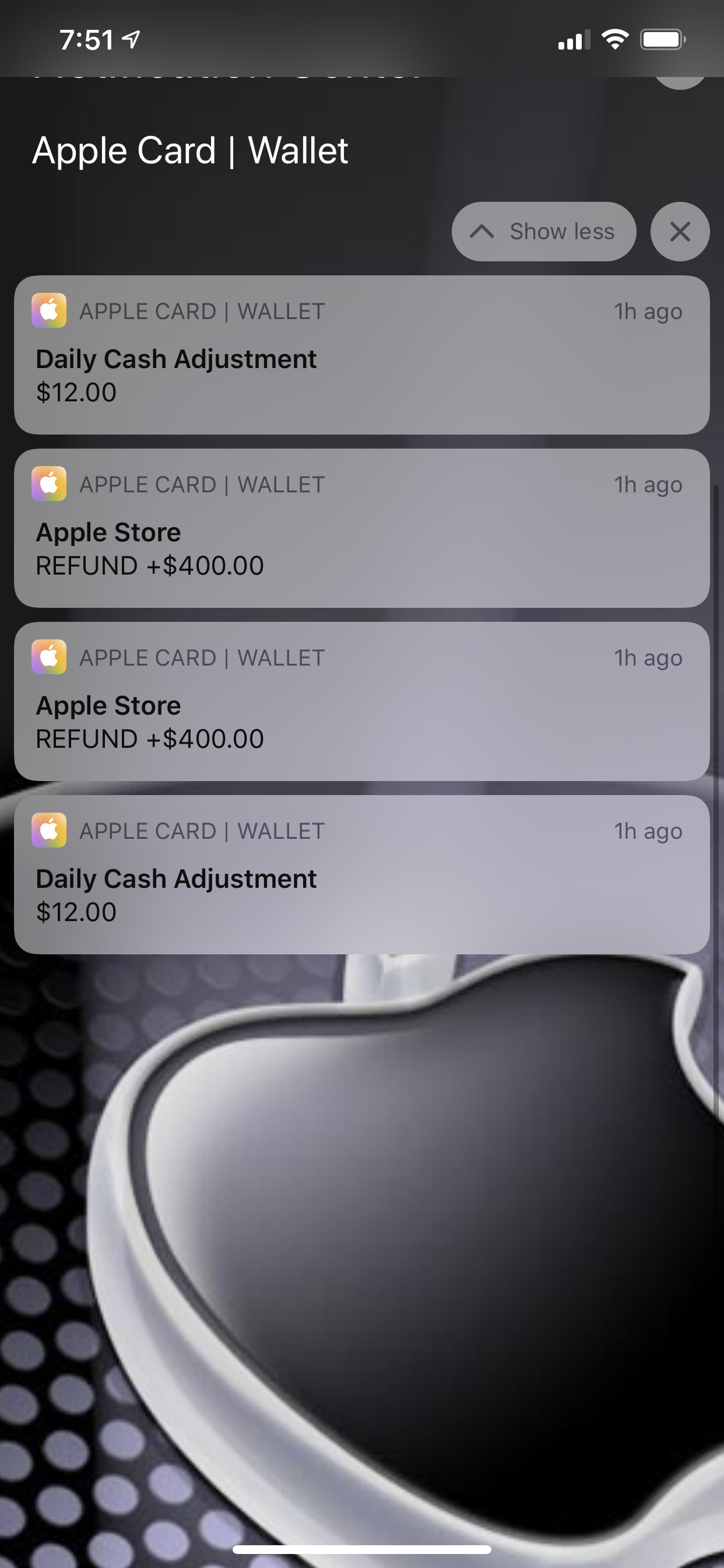Open the last Daily Cash Adjustment notification

coord(361,874)
